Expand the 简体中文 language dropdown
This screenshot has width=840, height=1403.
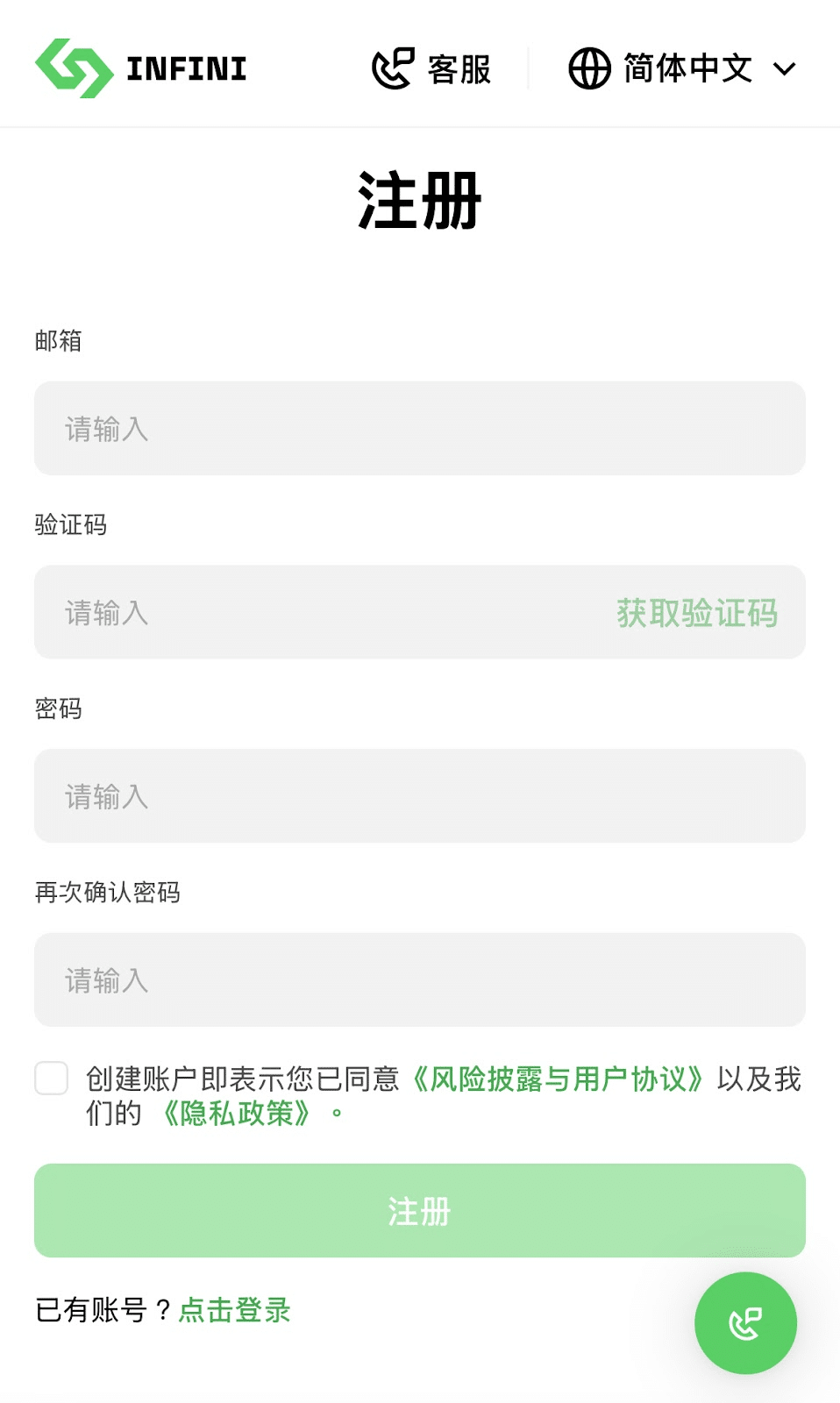click(682, 68)
